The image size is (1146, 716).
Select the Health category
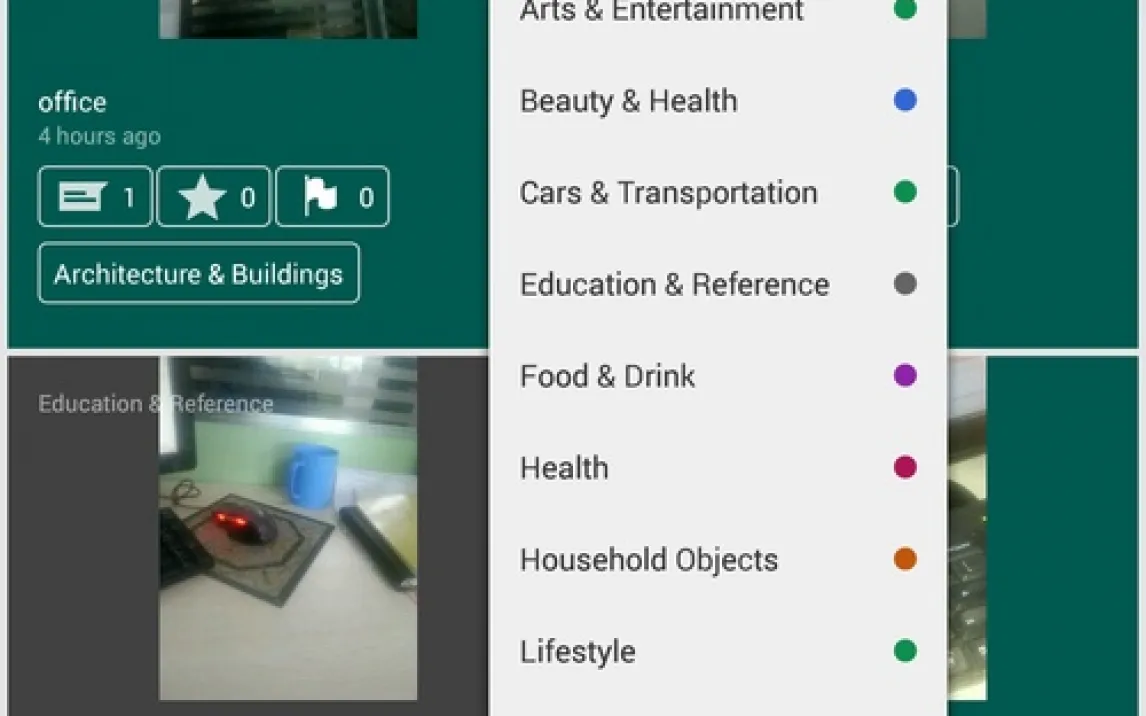564,468
